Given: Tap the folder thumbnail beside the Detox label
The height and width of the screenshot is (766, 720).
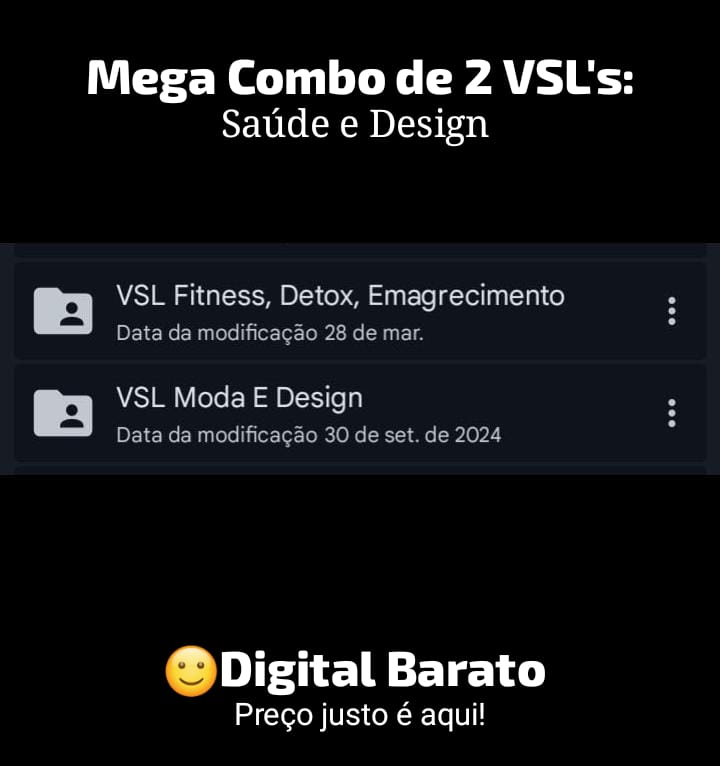Looking at the screenshot, I should pos(62,310).
